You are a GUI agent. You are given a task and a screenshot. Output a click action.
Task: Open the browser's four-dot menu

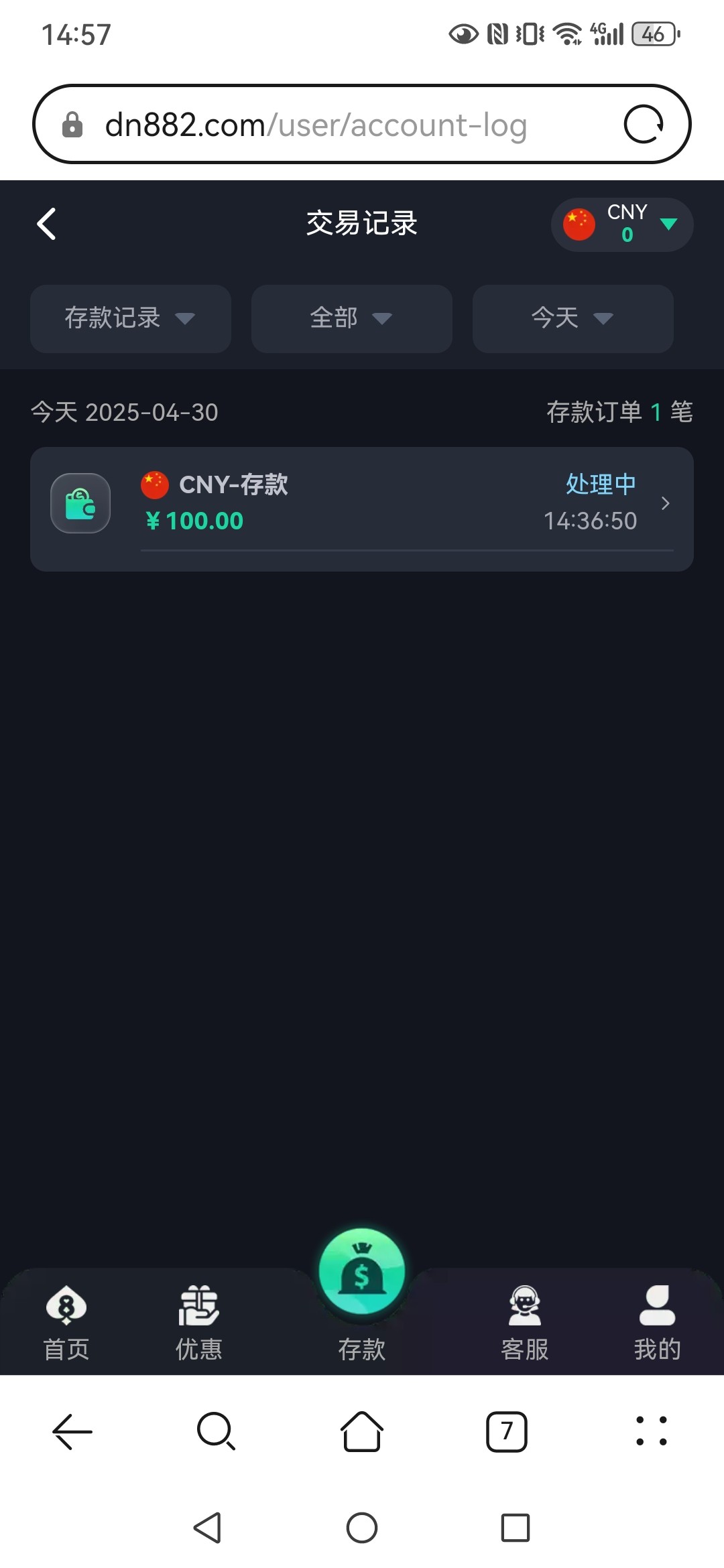pos(651,1431)
